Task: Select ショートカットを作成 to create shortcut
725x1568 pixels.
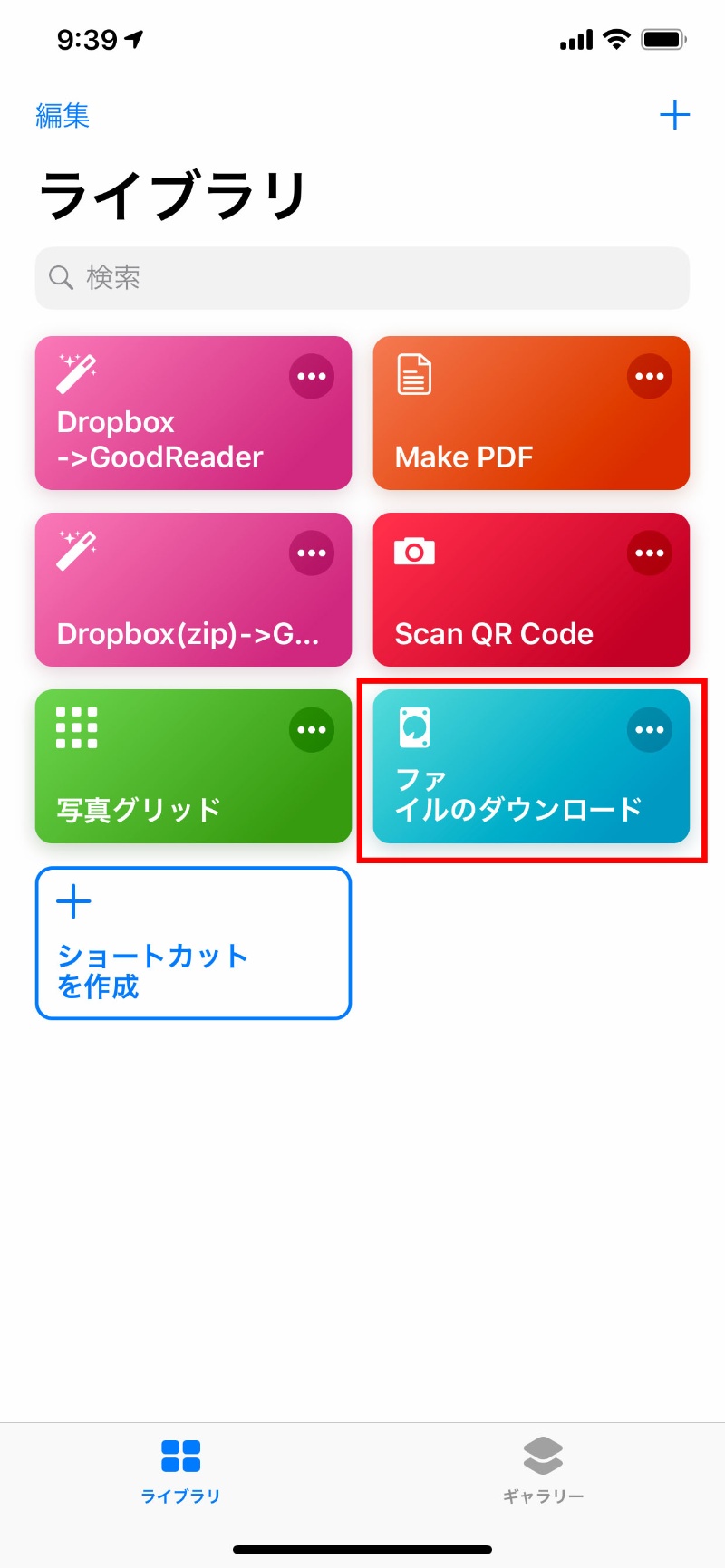Action: click(x=193, y=944)
